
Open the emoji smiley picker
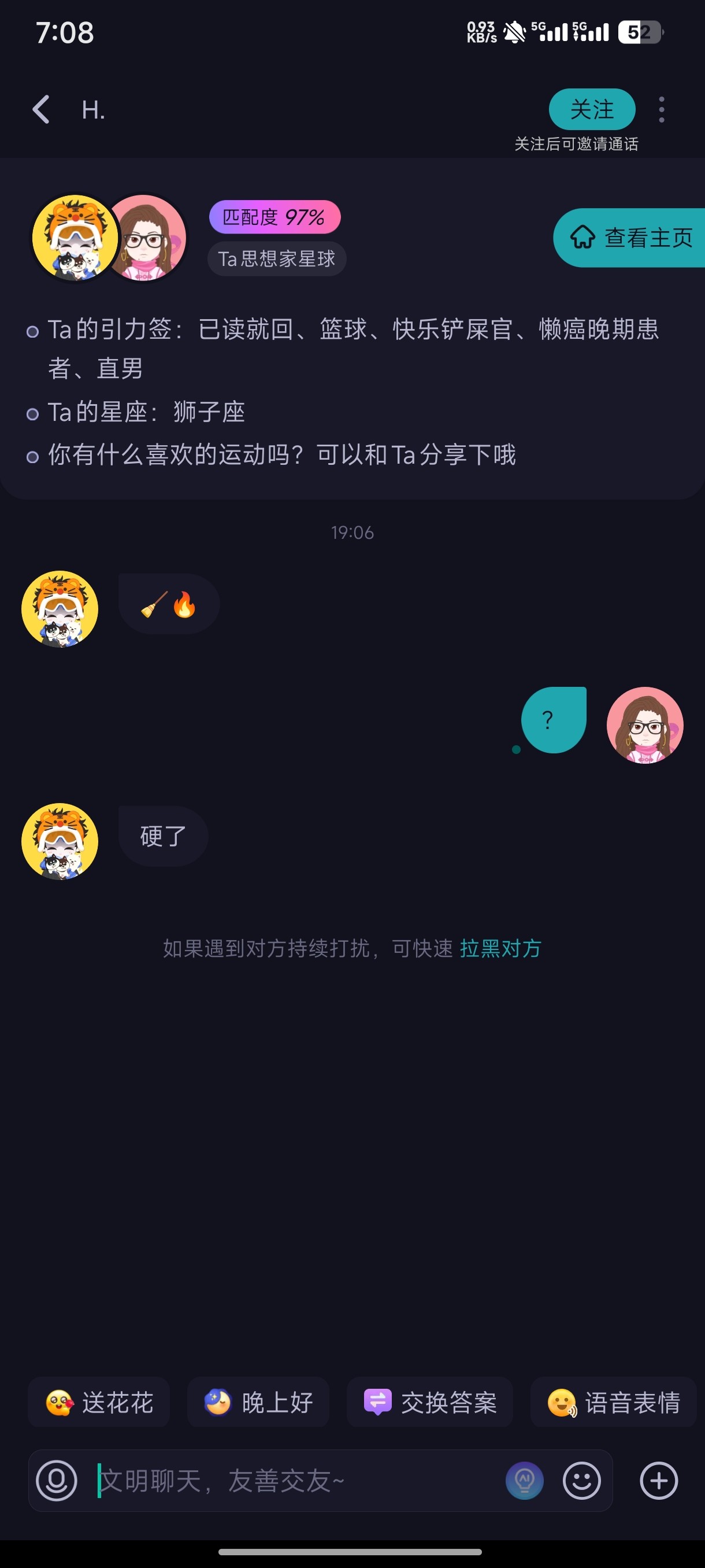[581, 1481]
